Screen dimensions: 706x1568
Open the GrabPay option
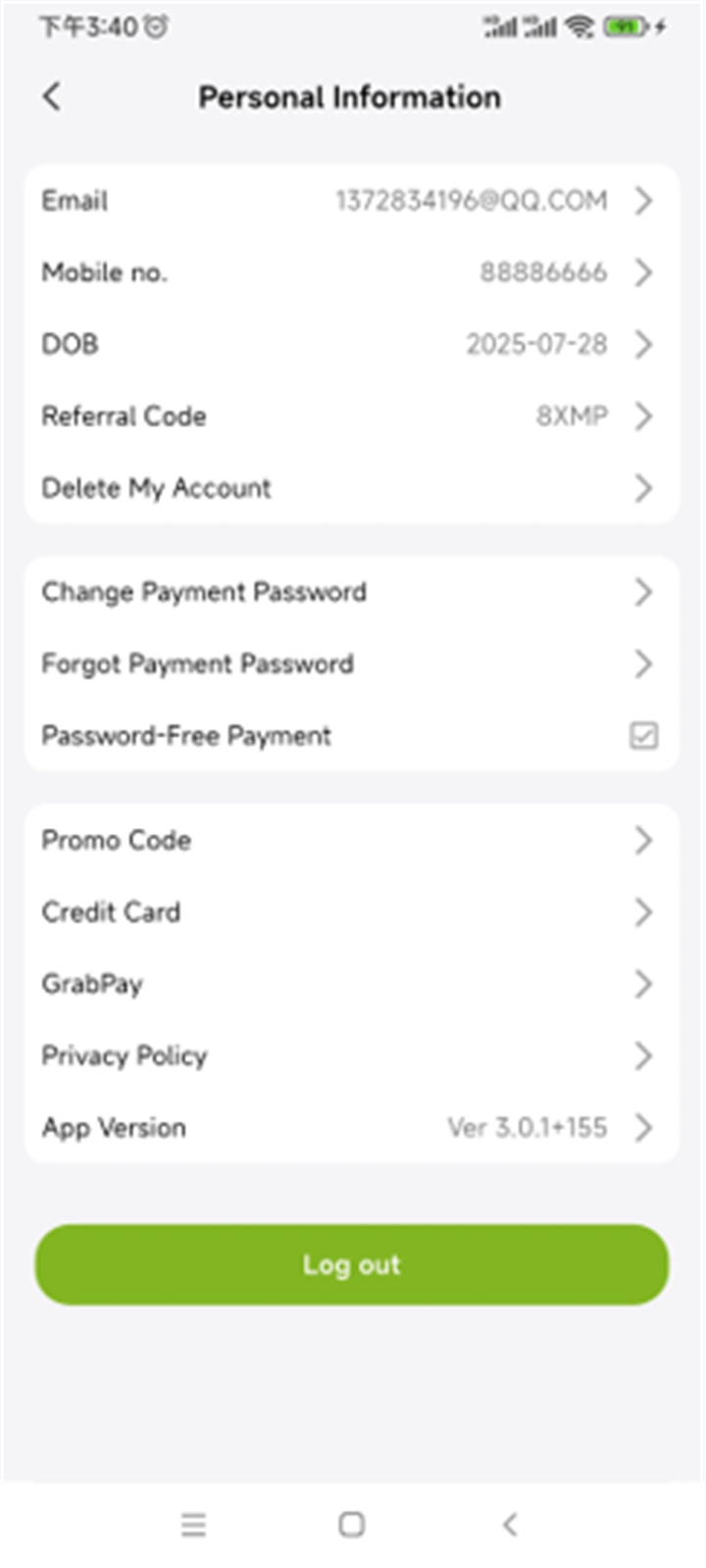click(x=351, y=983)
